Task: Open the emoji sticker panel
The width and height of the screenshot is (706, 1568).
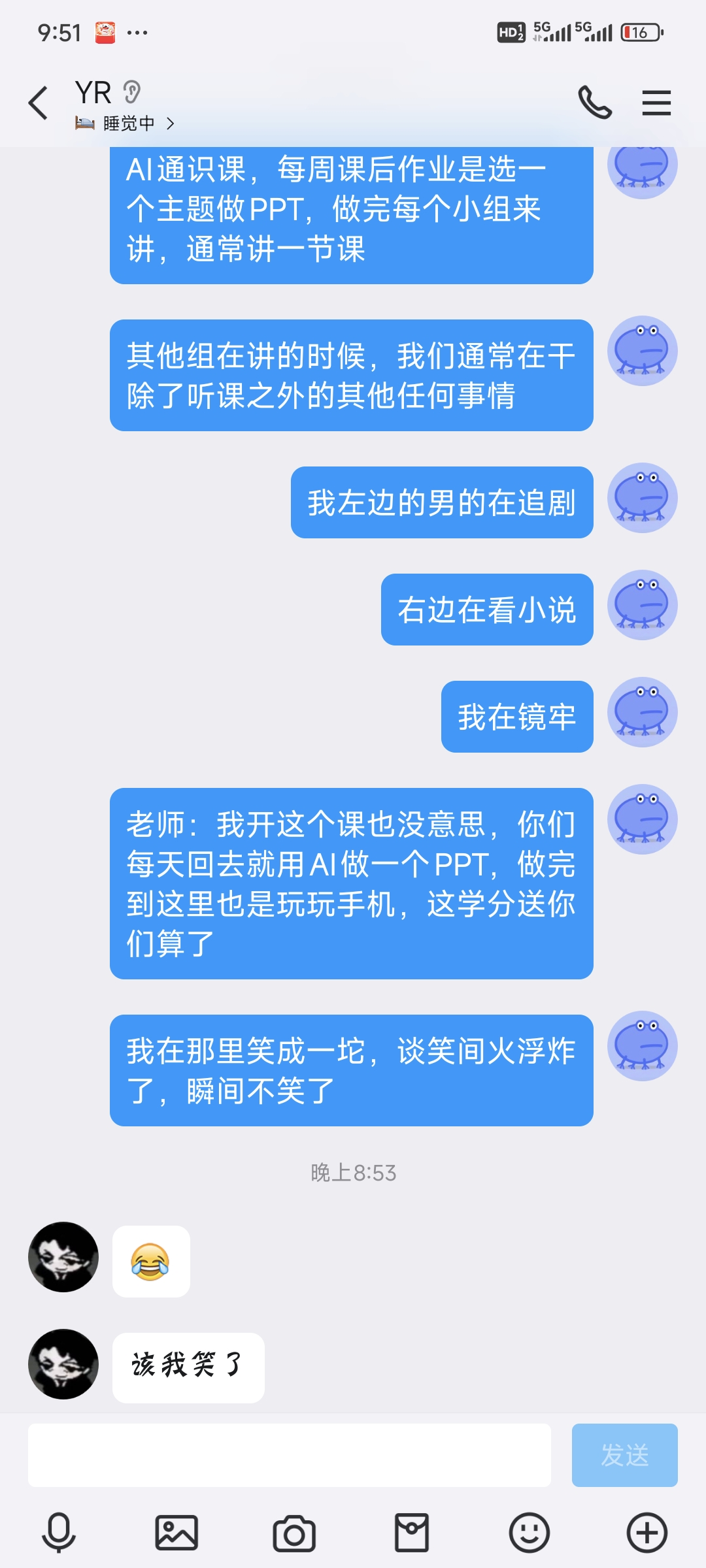Action: click(x=529, y=1533)
